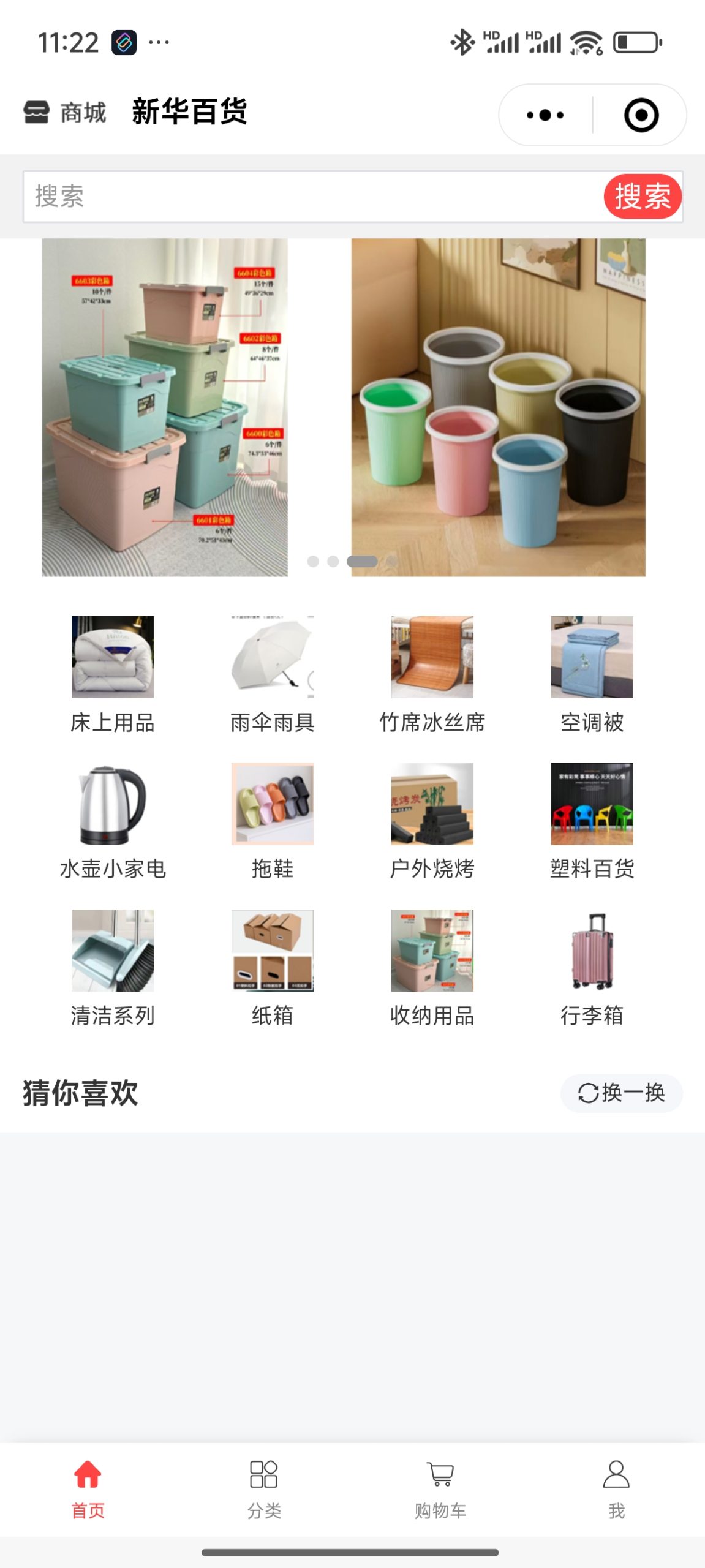Browse the 竹席冰丝席 category

(432, 674)
